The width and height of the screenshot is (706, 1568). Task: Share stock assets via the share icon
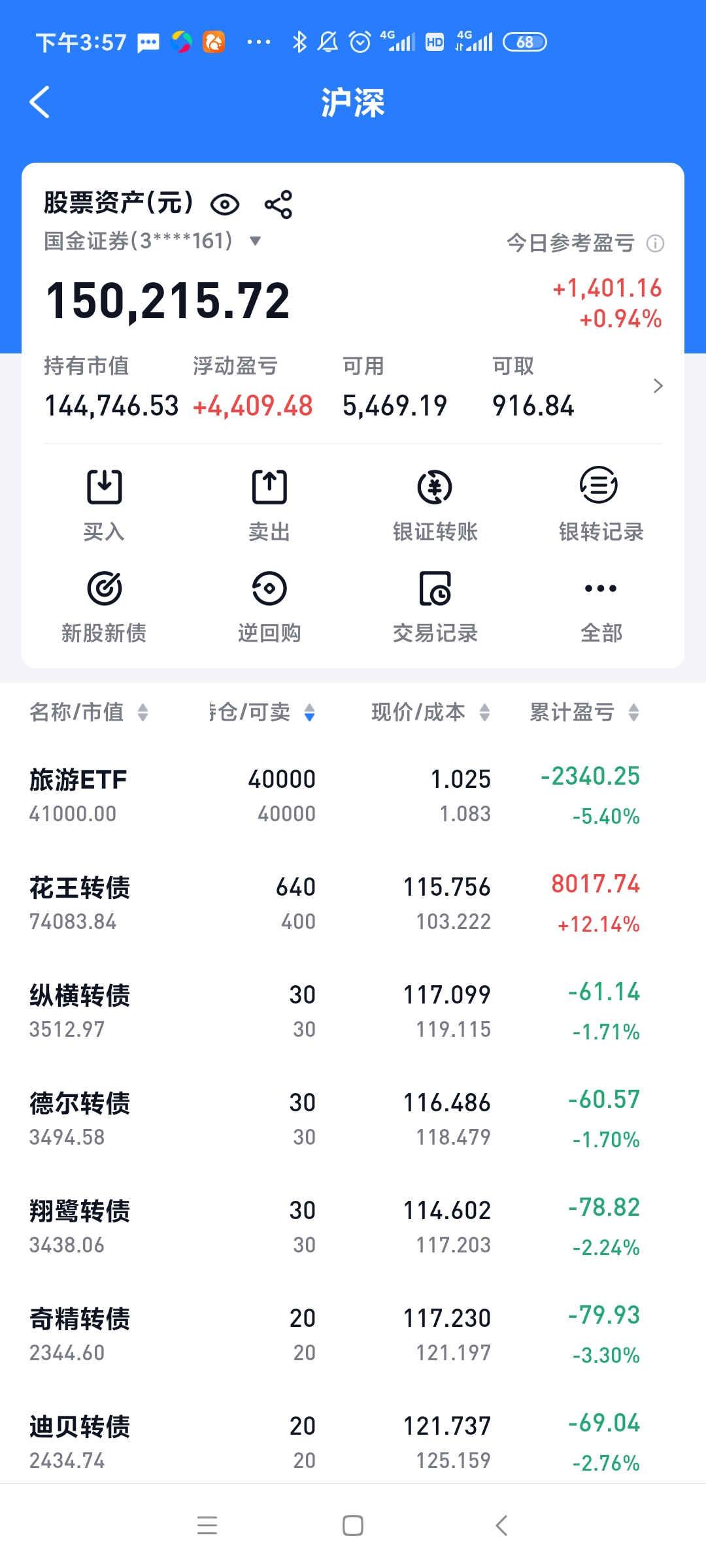tap(278, 204)
